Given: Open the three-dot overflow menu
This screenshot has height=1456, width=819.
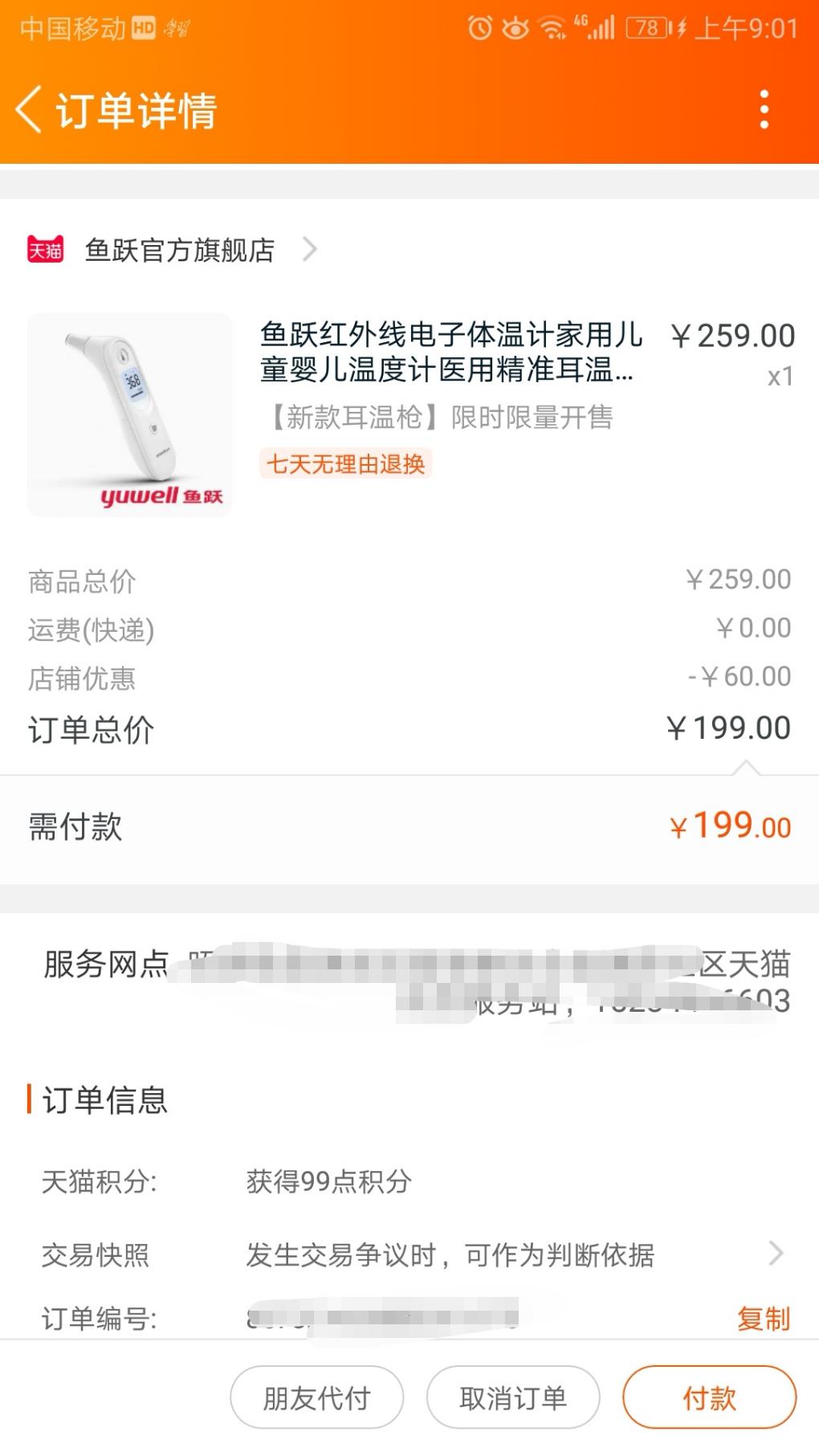Looking at the screenshot, I should click(764, 109).
